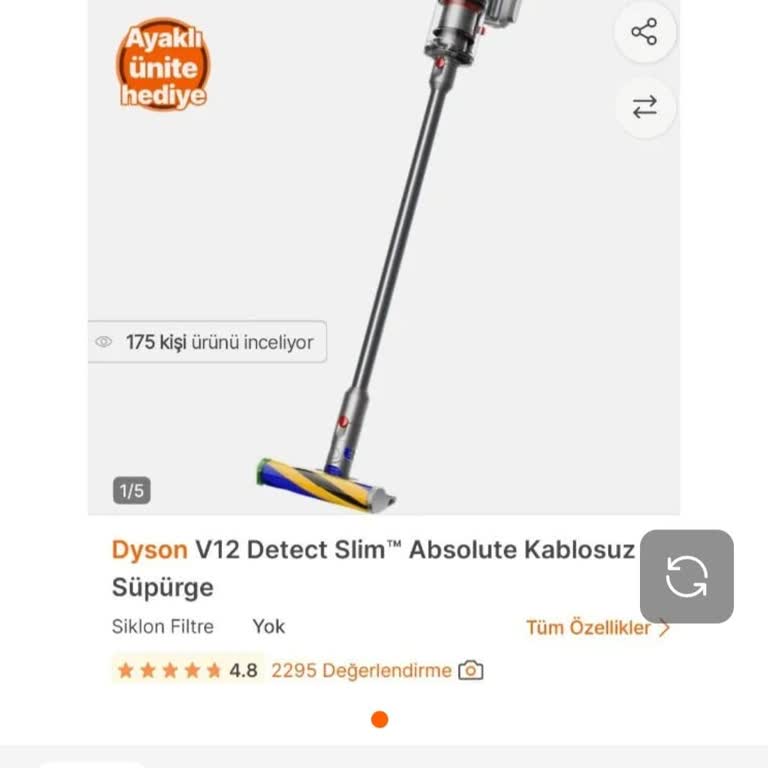View Tüm Özellikler for the product
Image resolution: width=768 pixels, height=768 pixels.
596,628
